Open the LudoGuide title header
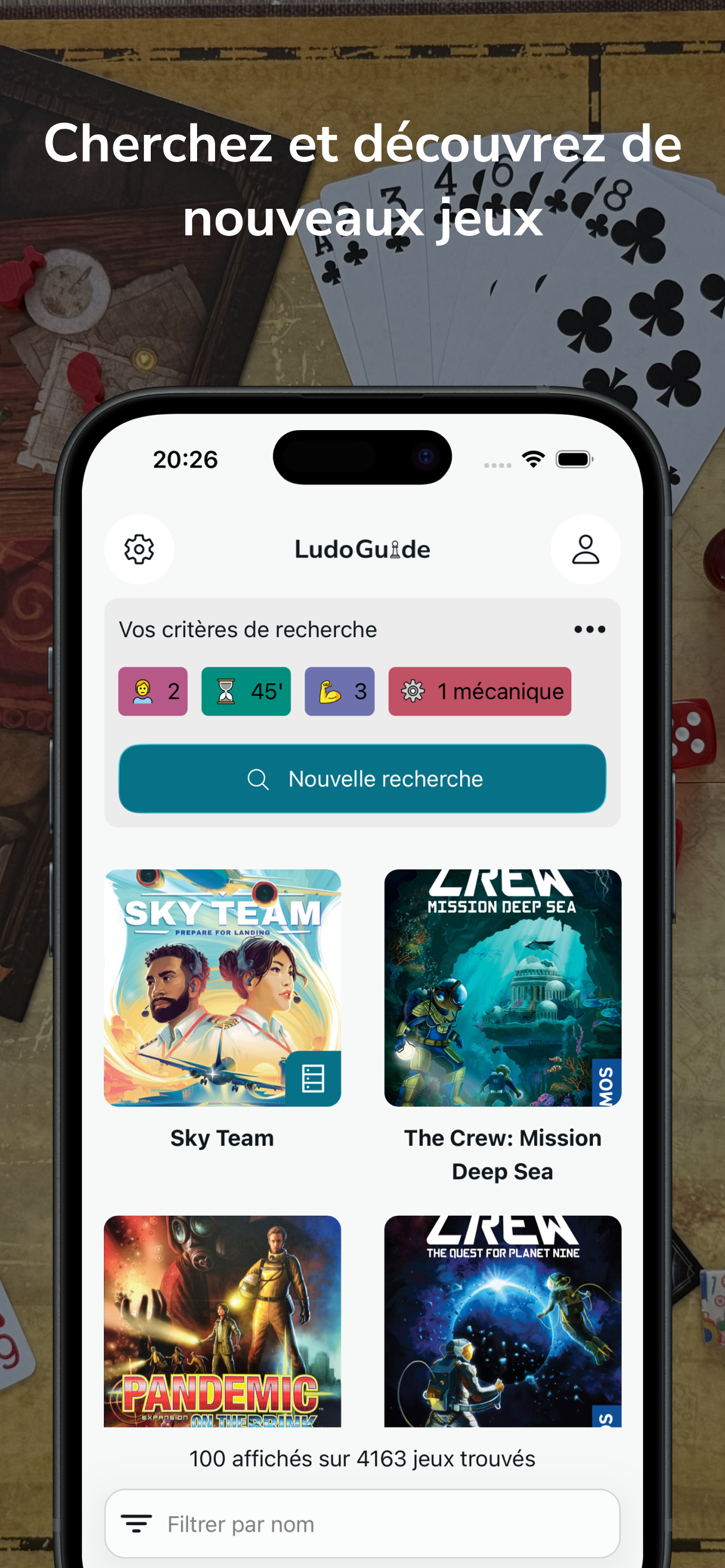This screenshot has width=725, height=1568. coord(361,549)
